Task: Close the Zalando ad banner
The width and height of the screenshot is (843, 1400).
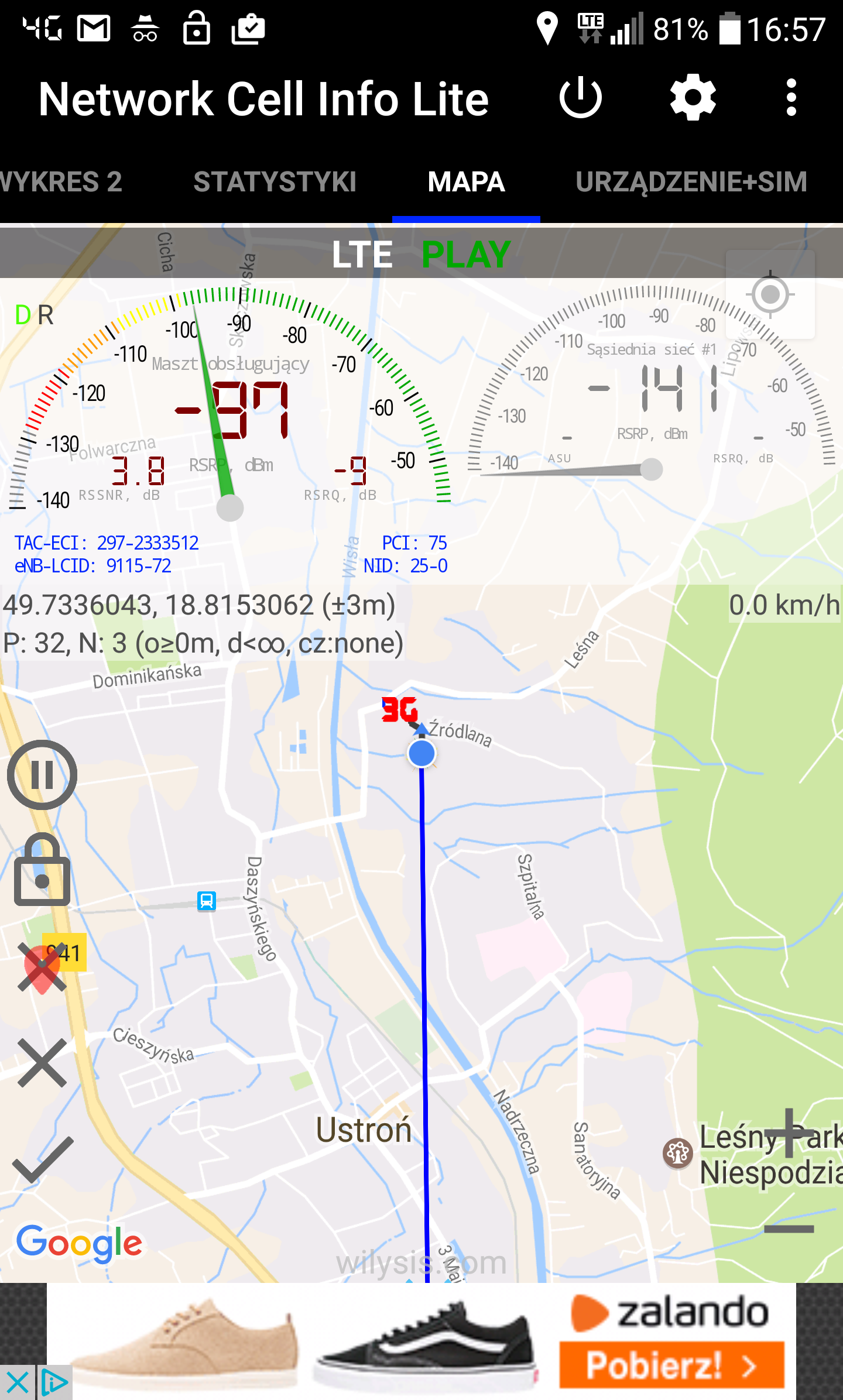Action: click(x=18, y=1383)
